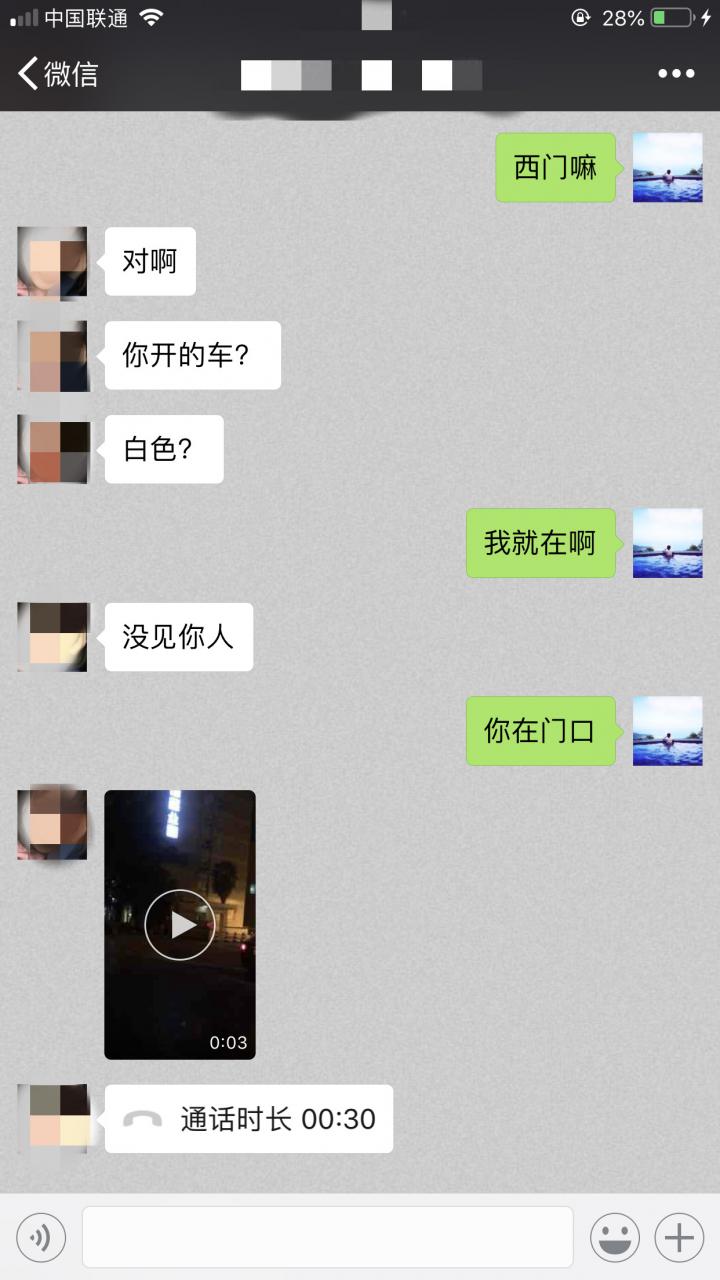Open my avatar beside 西门嘛
The image size is (720, 1280).
click(x=667, y=167)
